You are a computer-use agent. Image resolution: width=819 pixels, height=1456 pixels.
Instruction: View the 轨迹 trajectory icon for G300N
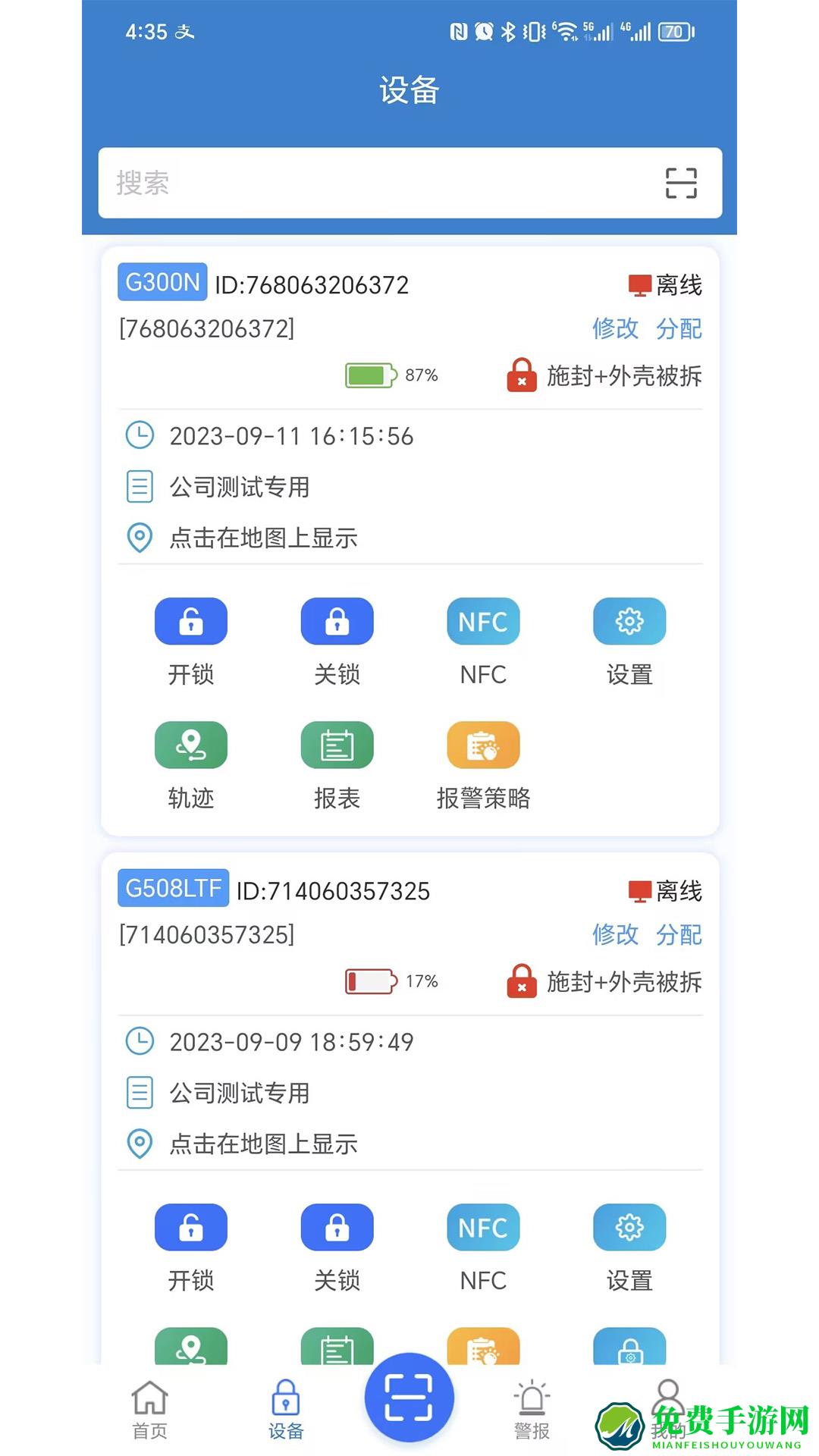pyautogui.click(x=191, y=745)
